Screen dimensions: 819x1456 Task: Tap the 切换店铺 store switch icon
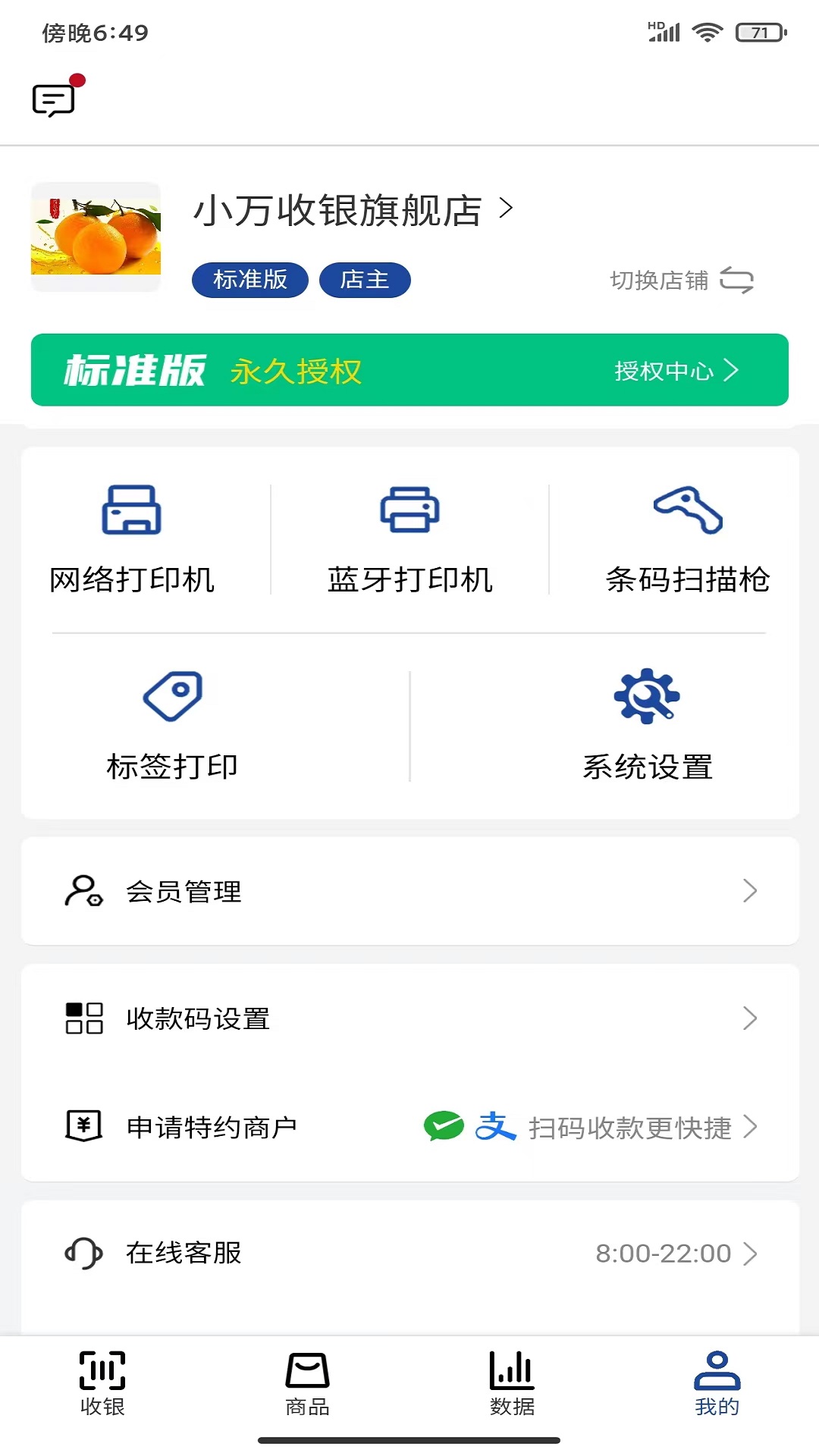point(737,281)
